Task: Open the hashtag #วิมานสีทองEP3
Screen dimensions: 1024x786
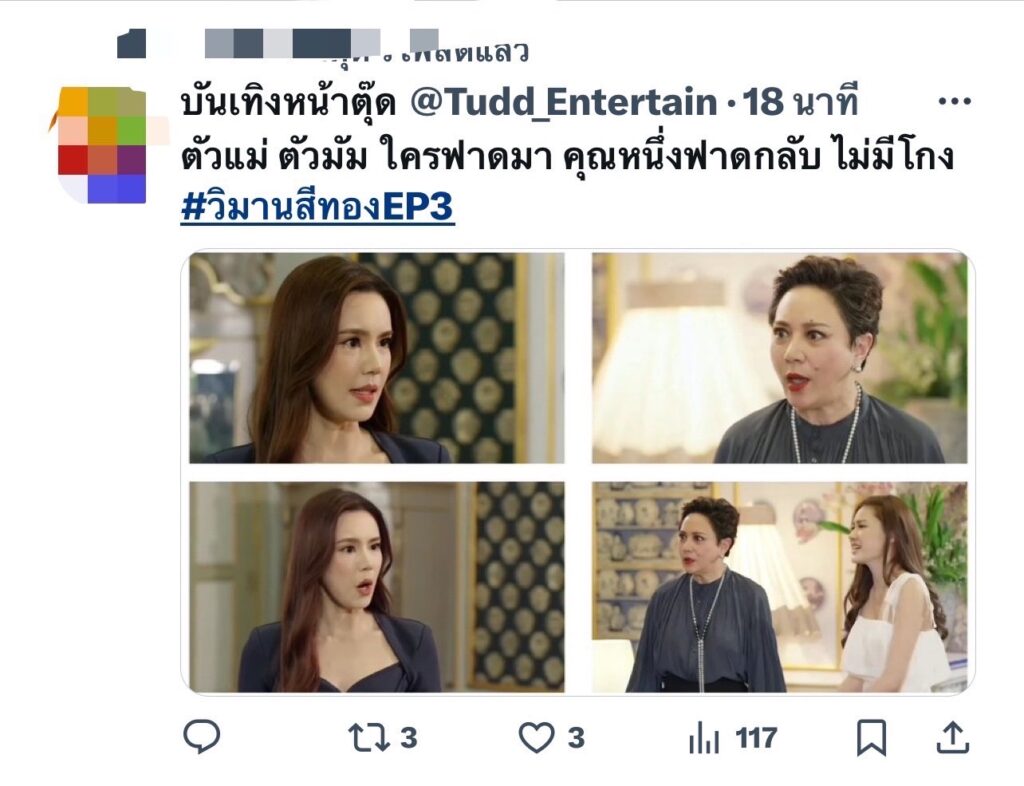Action: [317, 210]
